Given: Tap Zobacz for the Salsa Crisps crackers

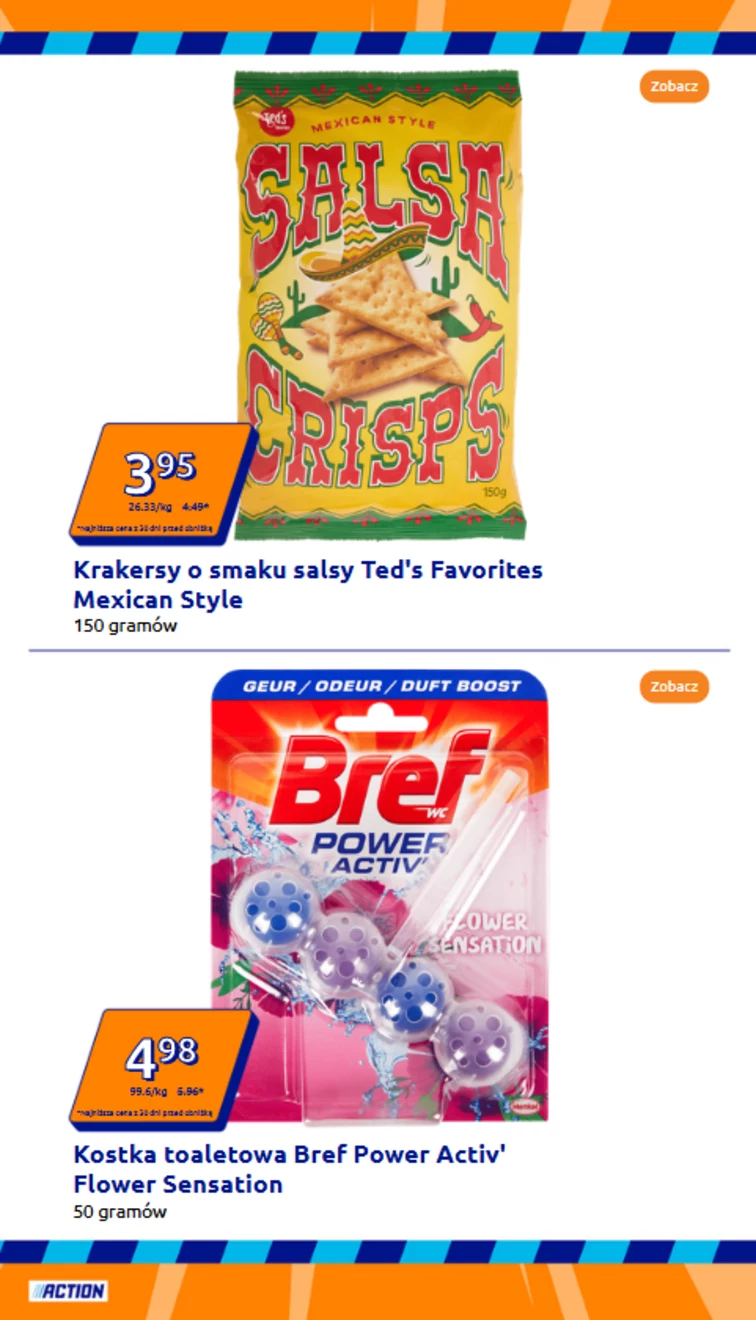Looking at the screenshot, I should [x=674, y=86].
